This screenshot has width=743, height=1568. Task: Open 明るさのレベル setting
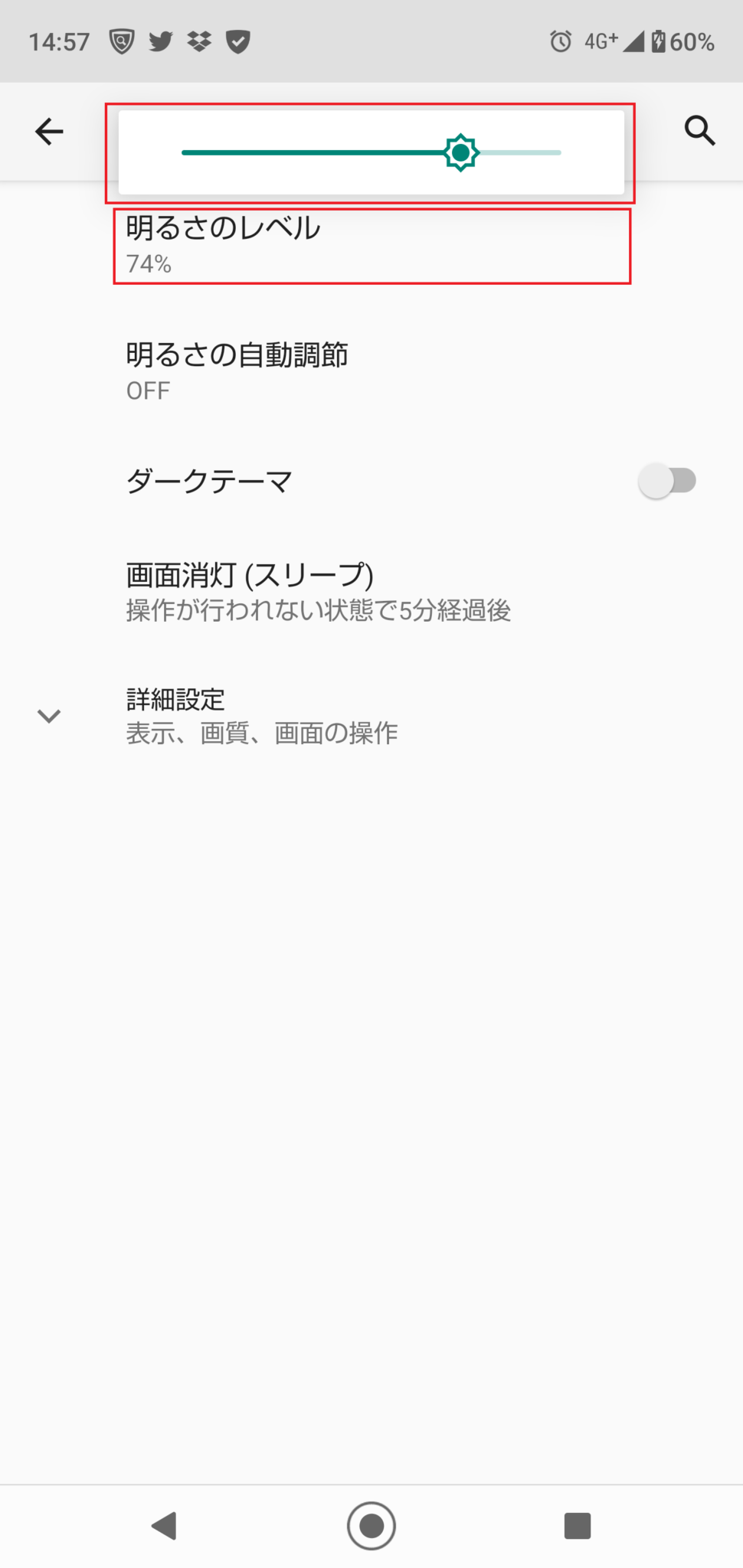(222, 245)
